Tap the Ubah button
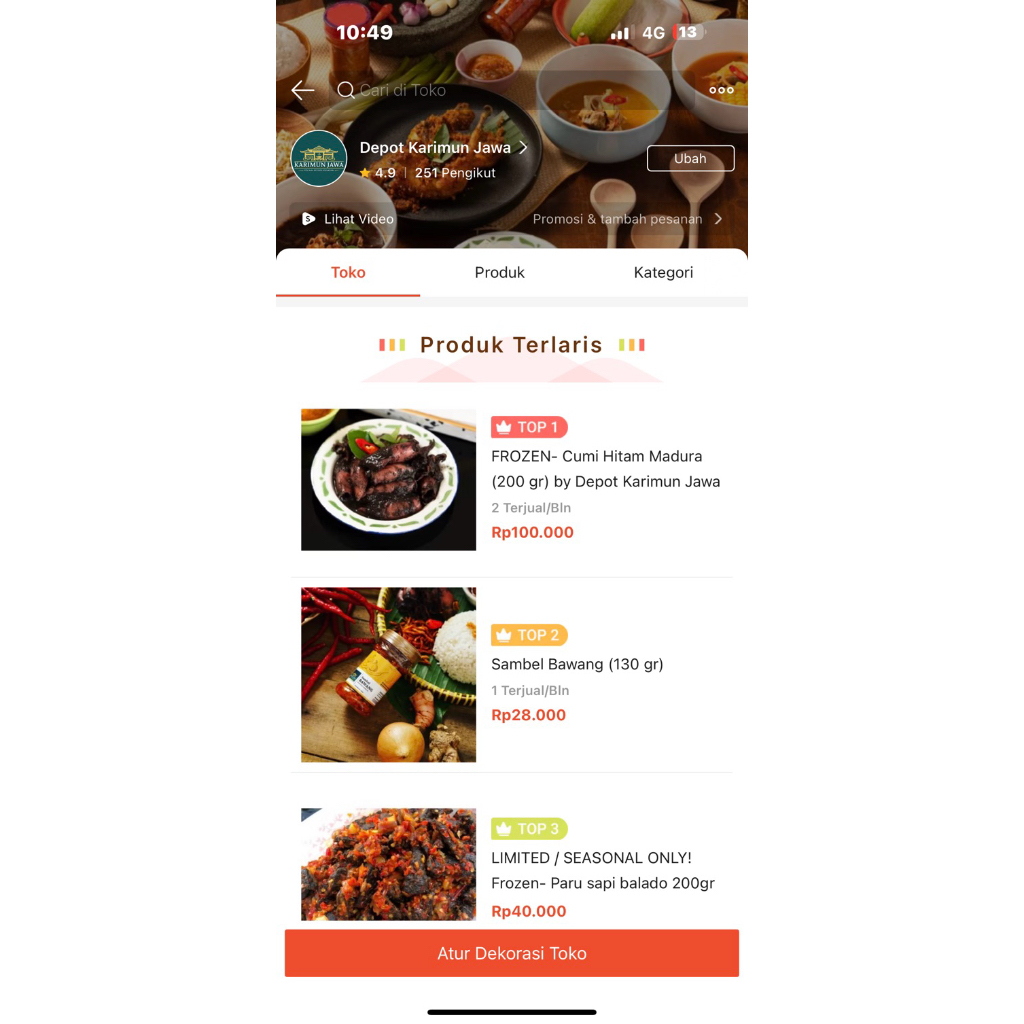The image size is (1024, 1024). pyautogui.click(x=690, y=159)
